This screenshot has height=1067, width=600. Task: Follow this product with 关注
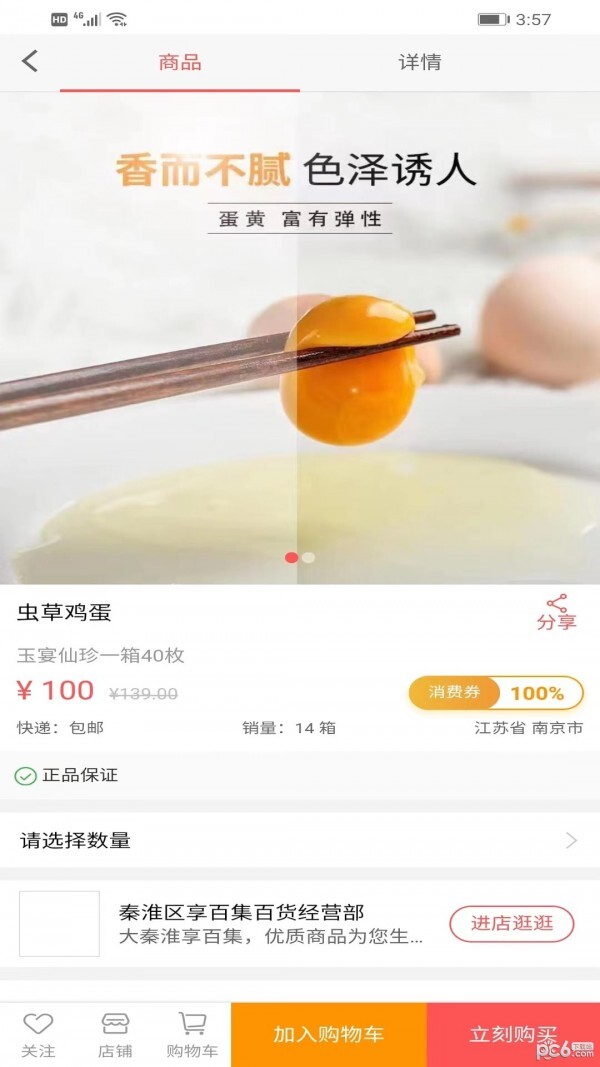(38, 1035)
